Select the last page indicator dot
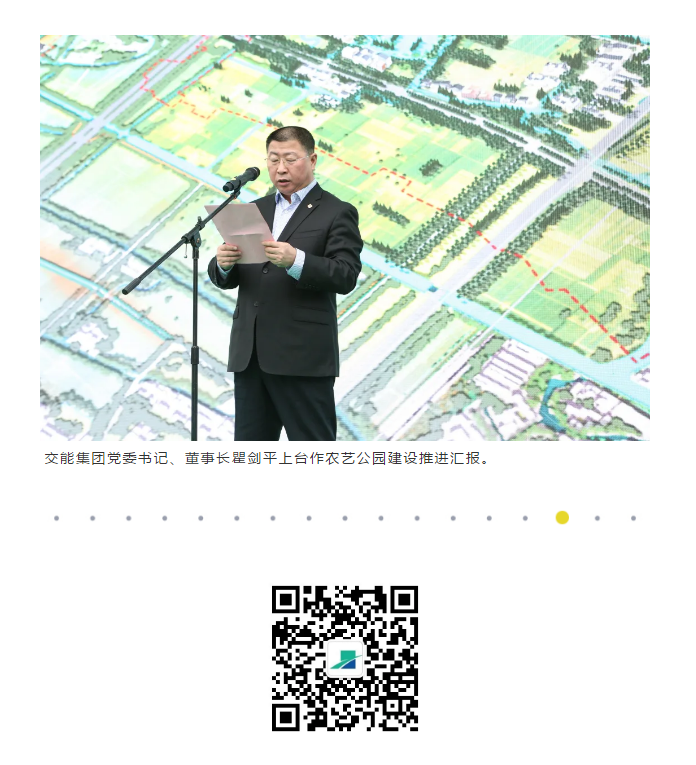696x765 pixels. 633,518
